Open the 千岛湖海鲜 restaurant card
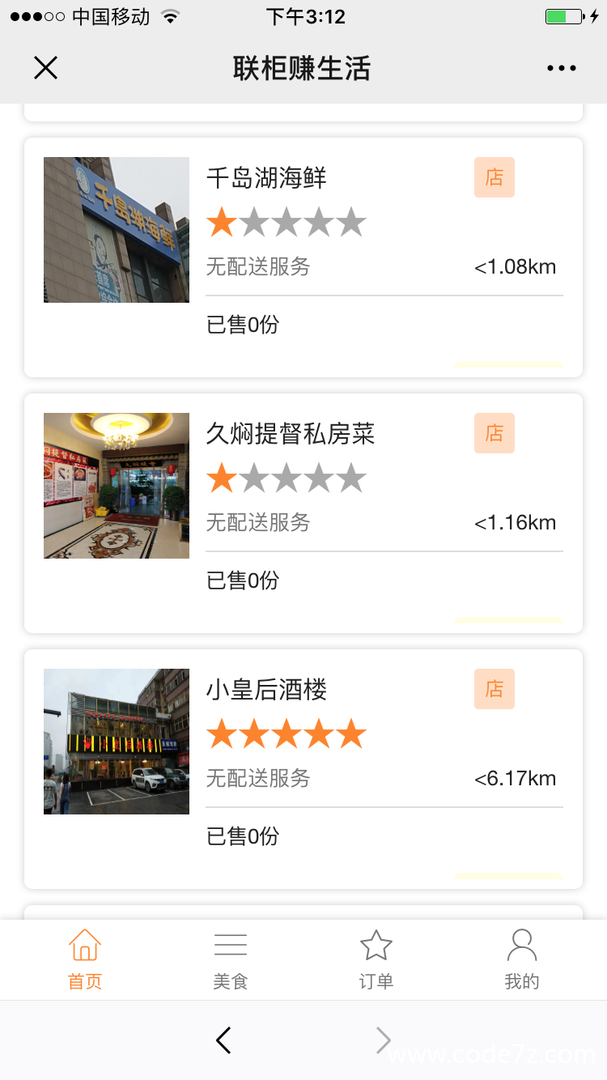The image size is (607, 1080). pyautogui.click(x=303, y=258)
